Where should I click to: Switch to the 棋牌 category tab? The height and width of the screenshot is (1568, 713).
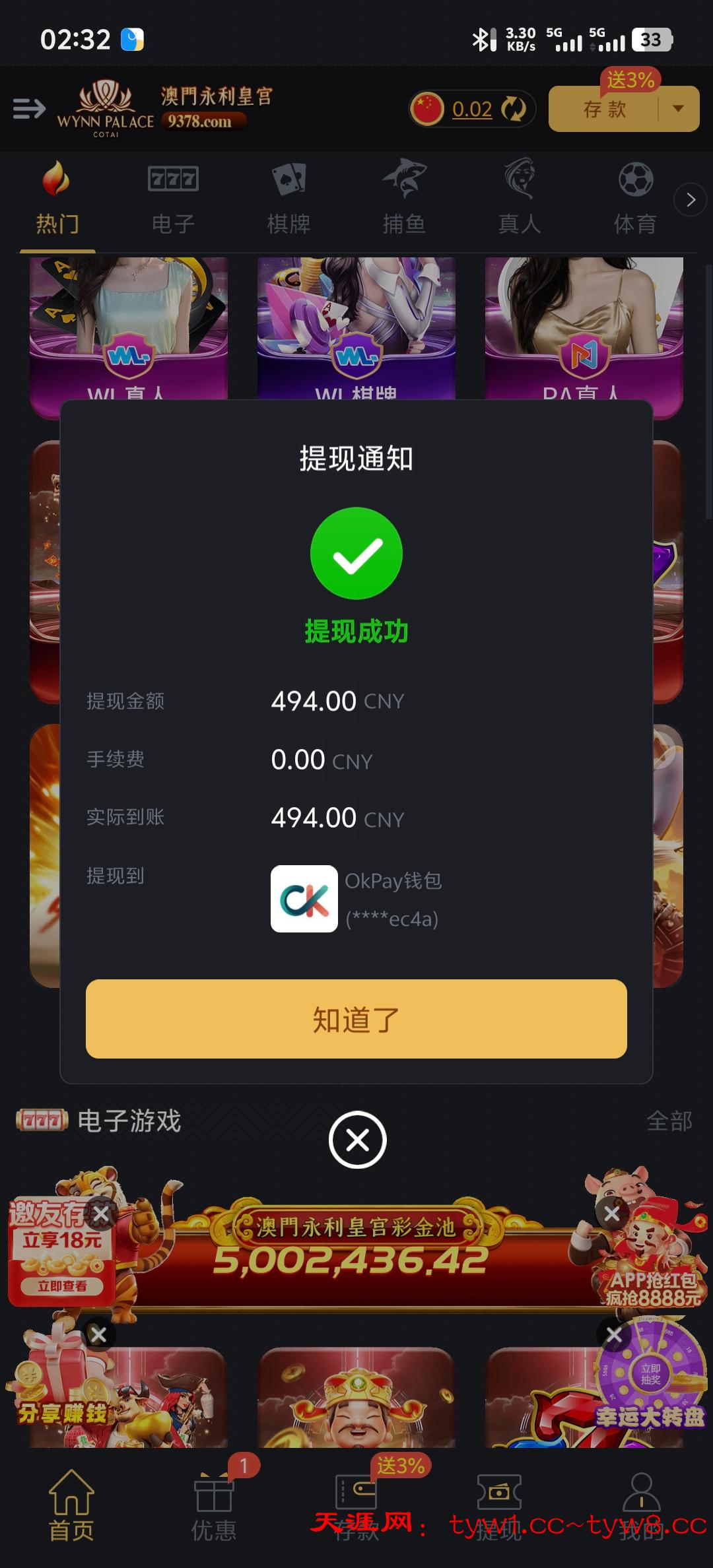[x=289, y=198]
